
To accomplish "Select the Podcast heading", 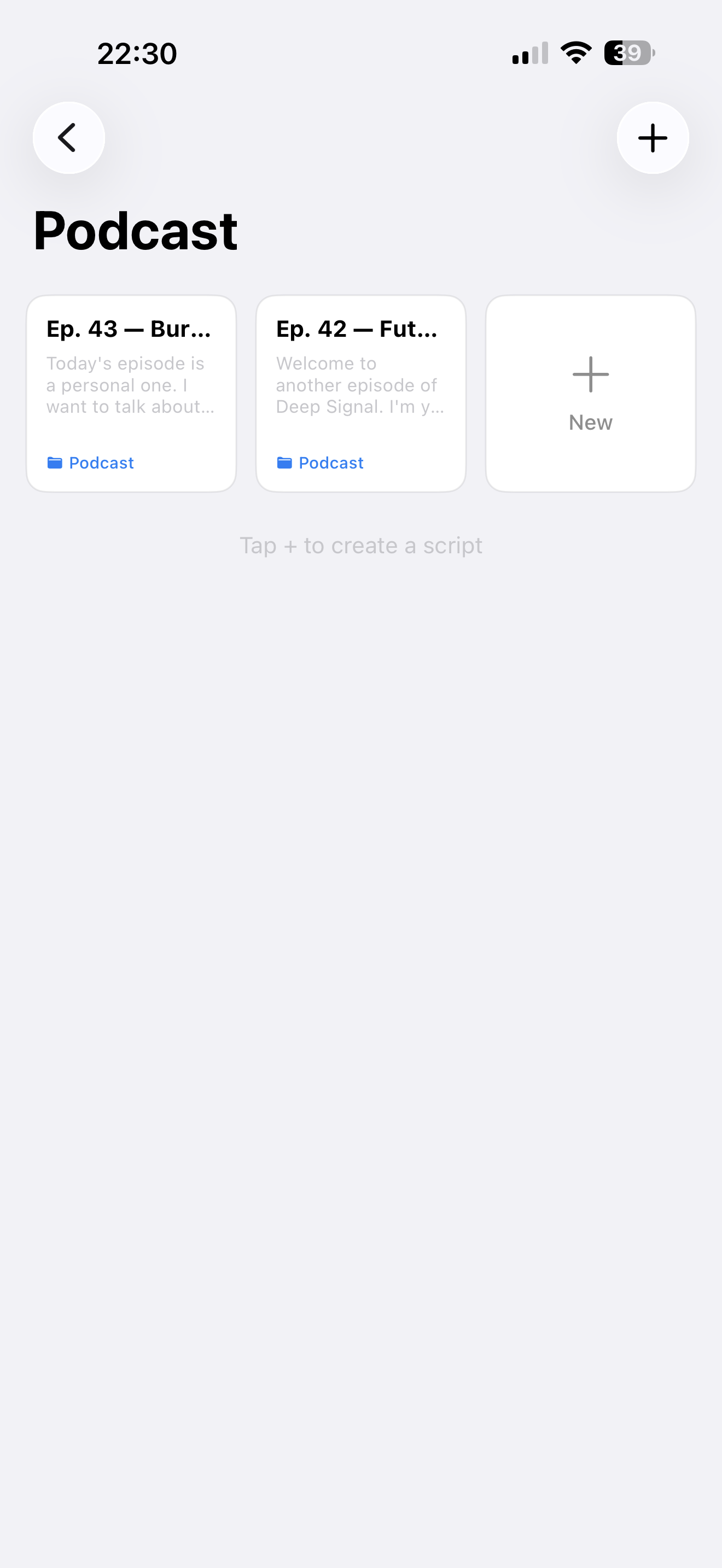I will pyautogui.click(x=135, y=230).
